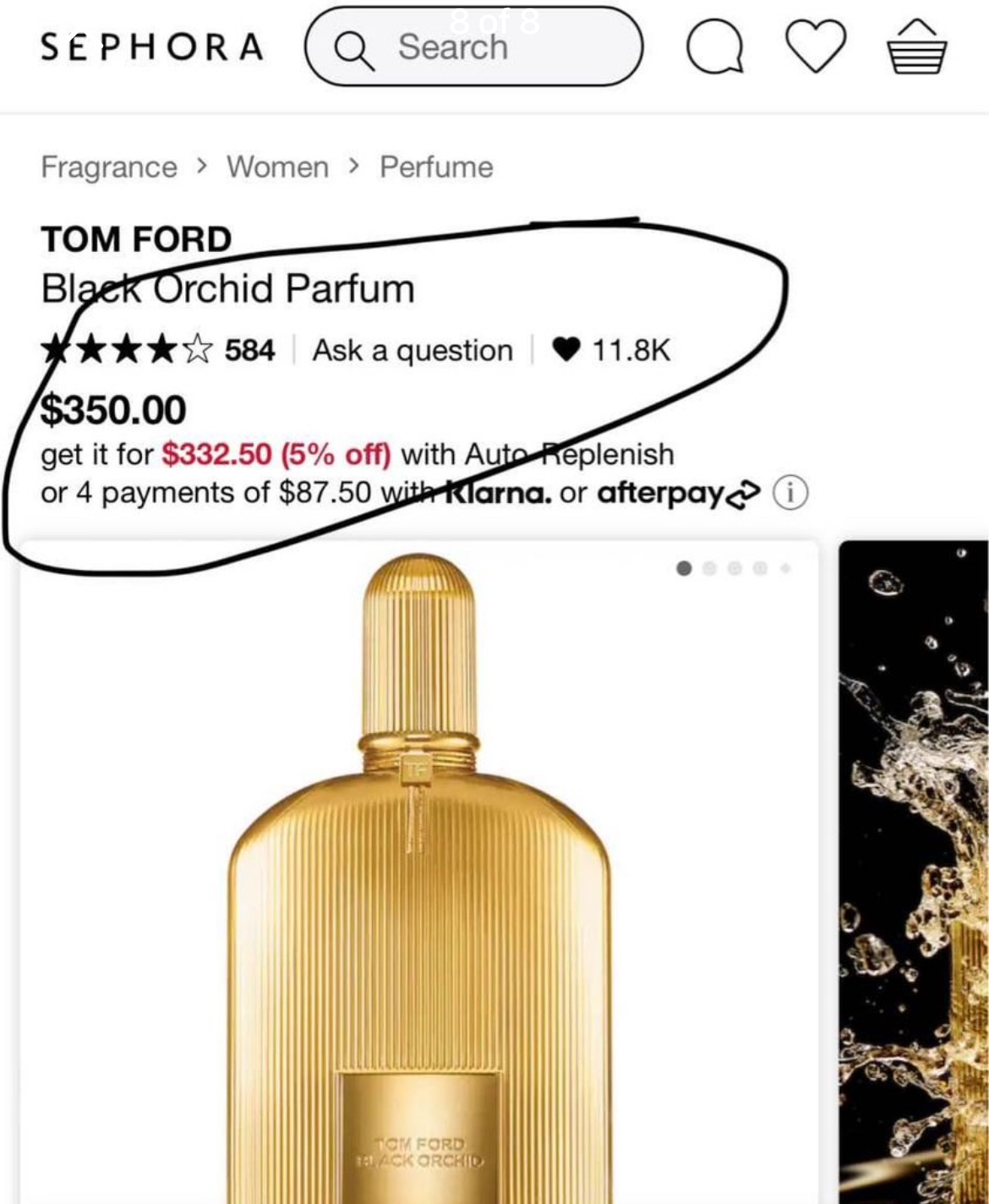989x1204 pixels.
Task: Open the TOM FORD brand page
Action: [x=136, y=239]
